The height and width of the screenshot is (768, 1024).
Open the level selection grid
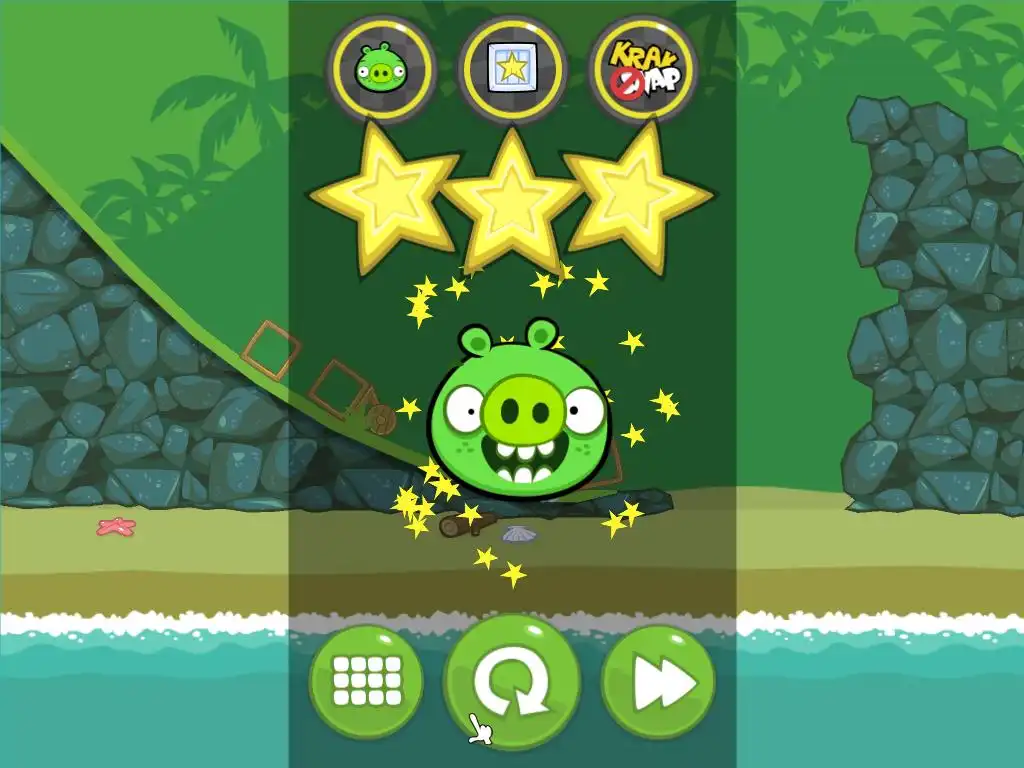[x=366, y=682]
